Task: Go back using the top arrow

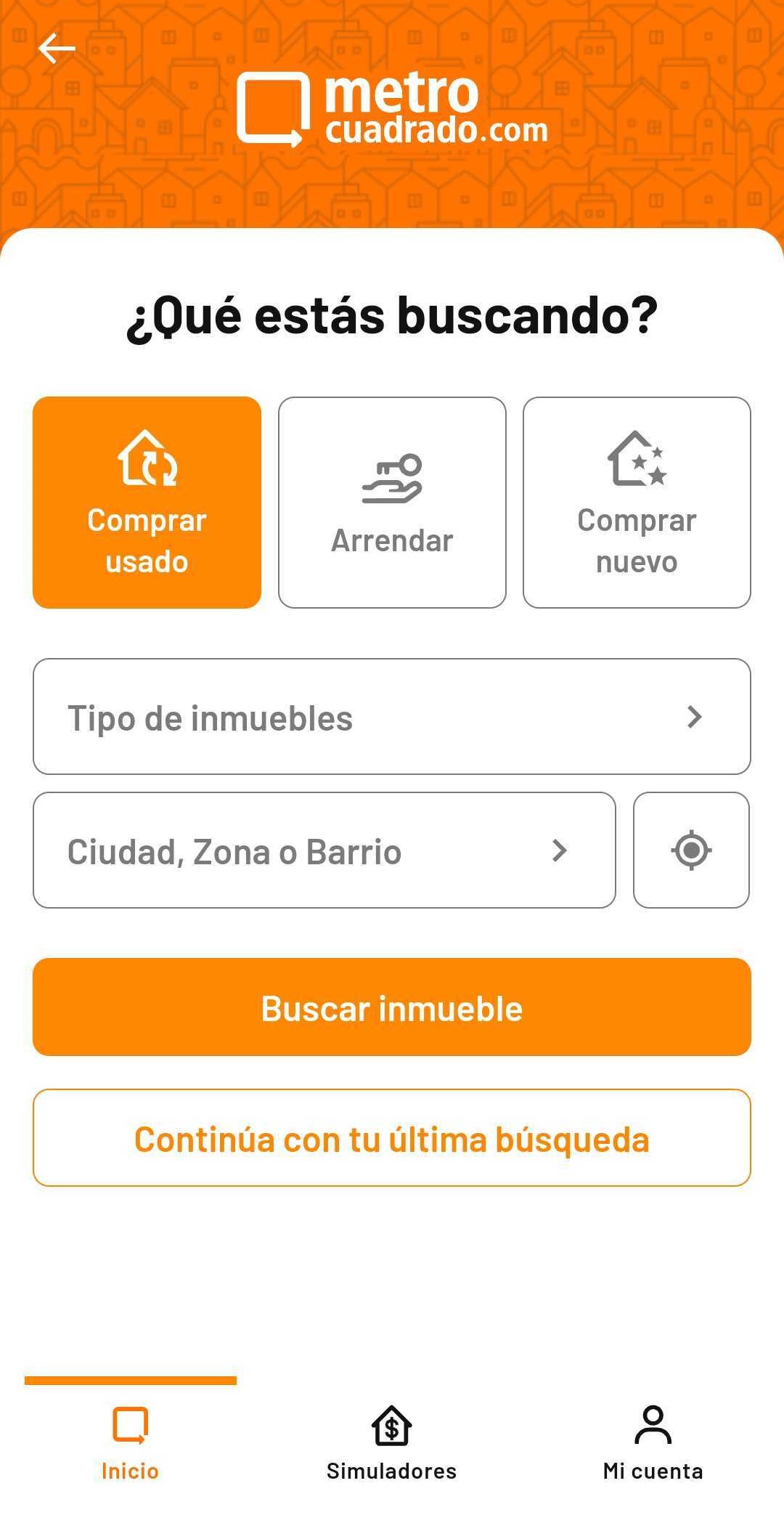Action: [x=57, y=49]
